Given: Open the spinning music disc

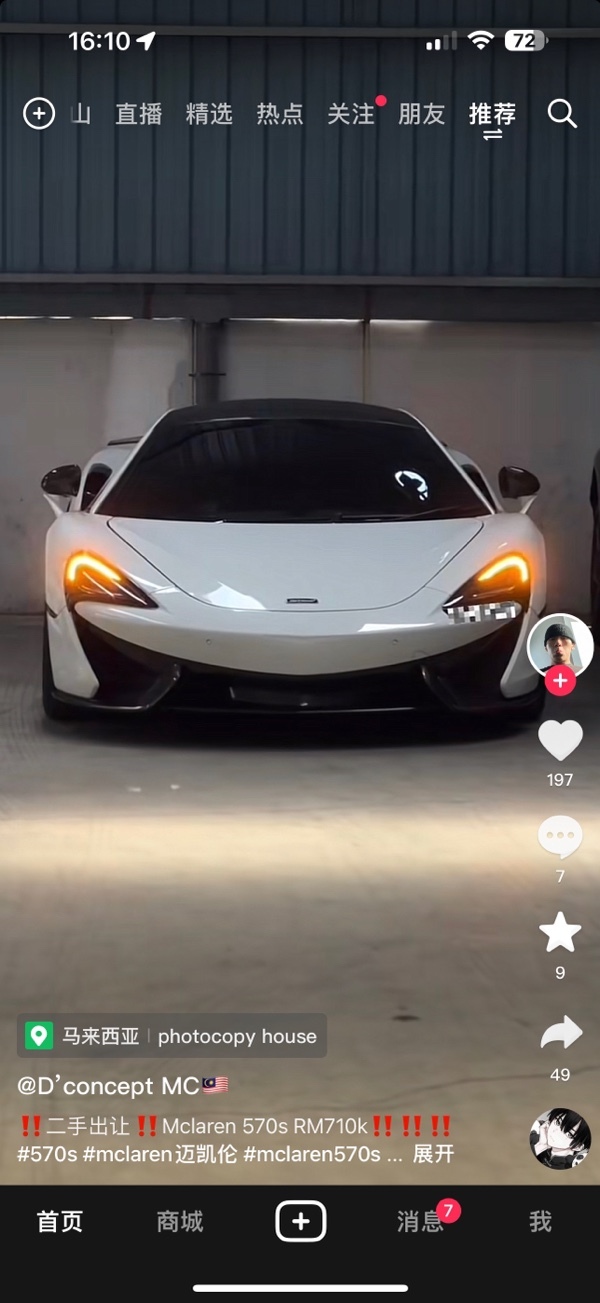Looking at the screenshot, I should coord(560,1139).
